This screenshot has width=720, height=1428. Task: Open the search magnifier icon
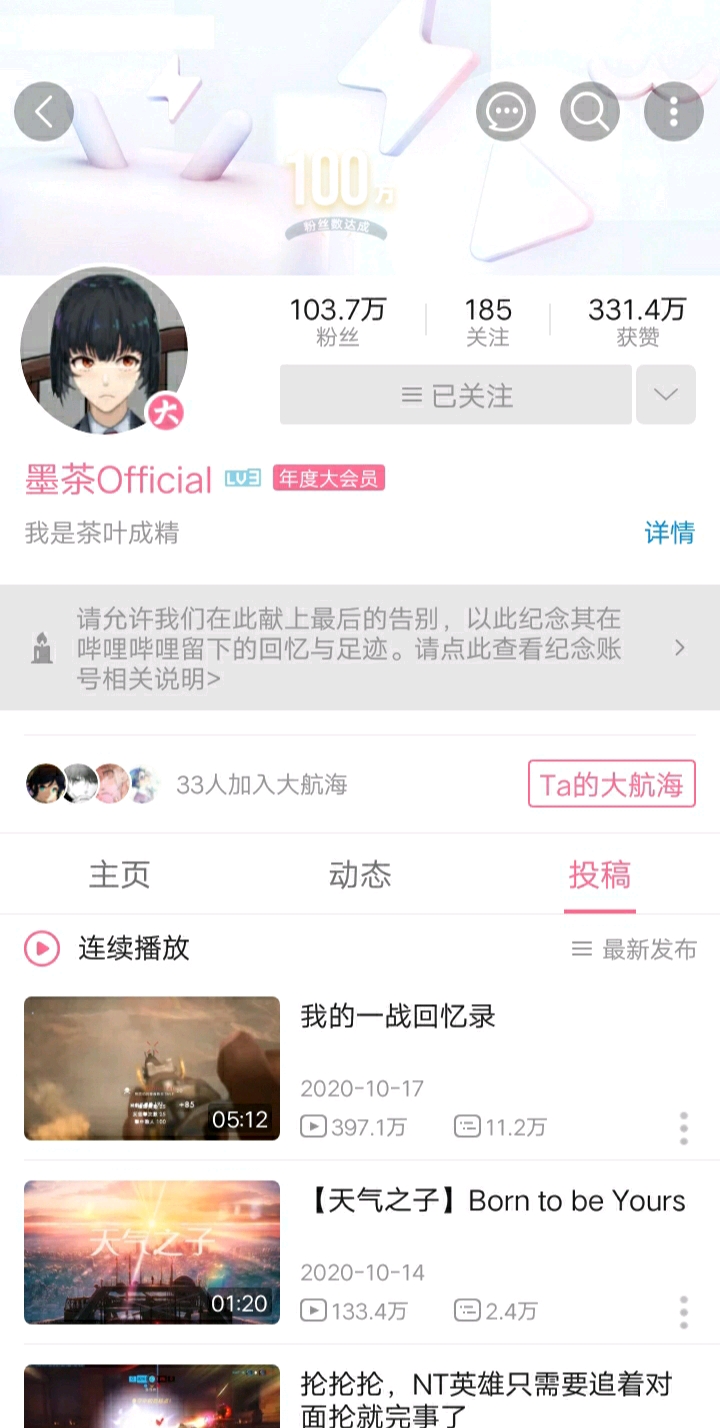[x=590, y=111]
